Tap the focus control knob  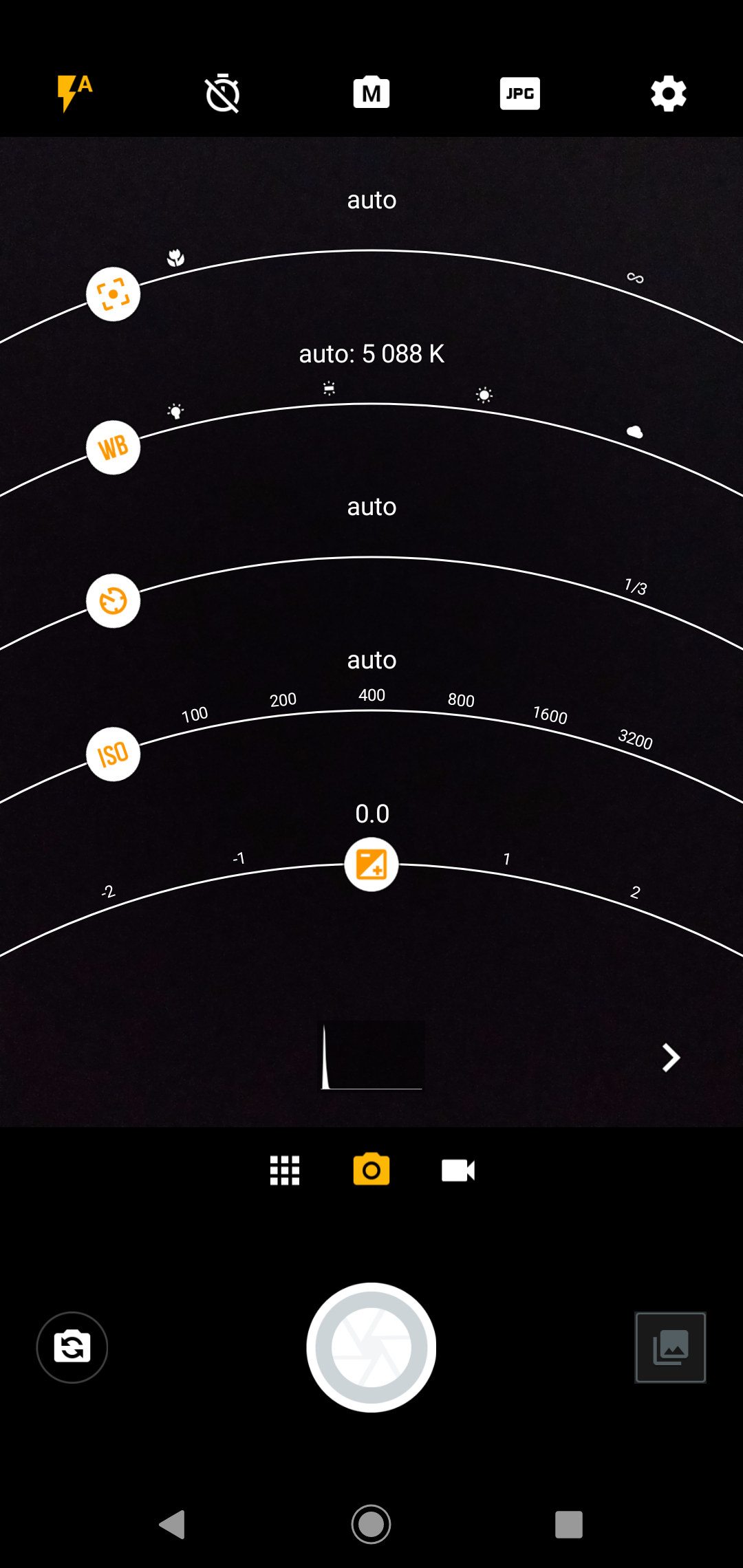pos(114,294)
